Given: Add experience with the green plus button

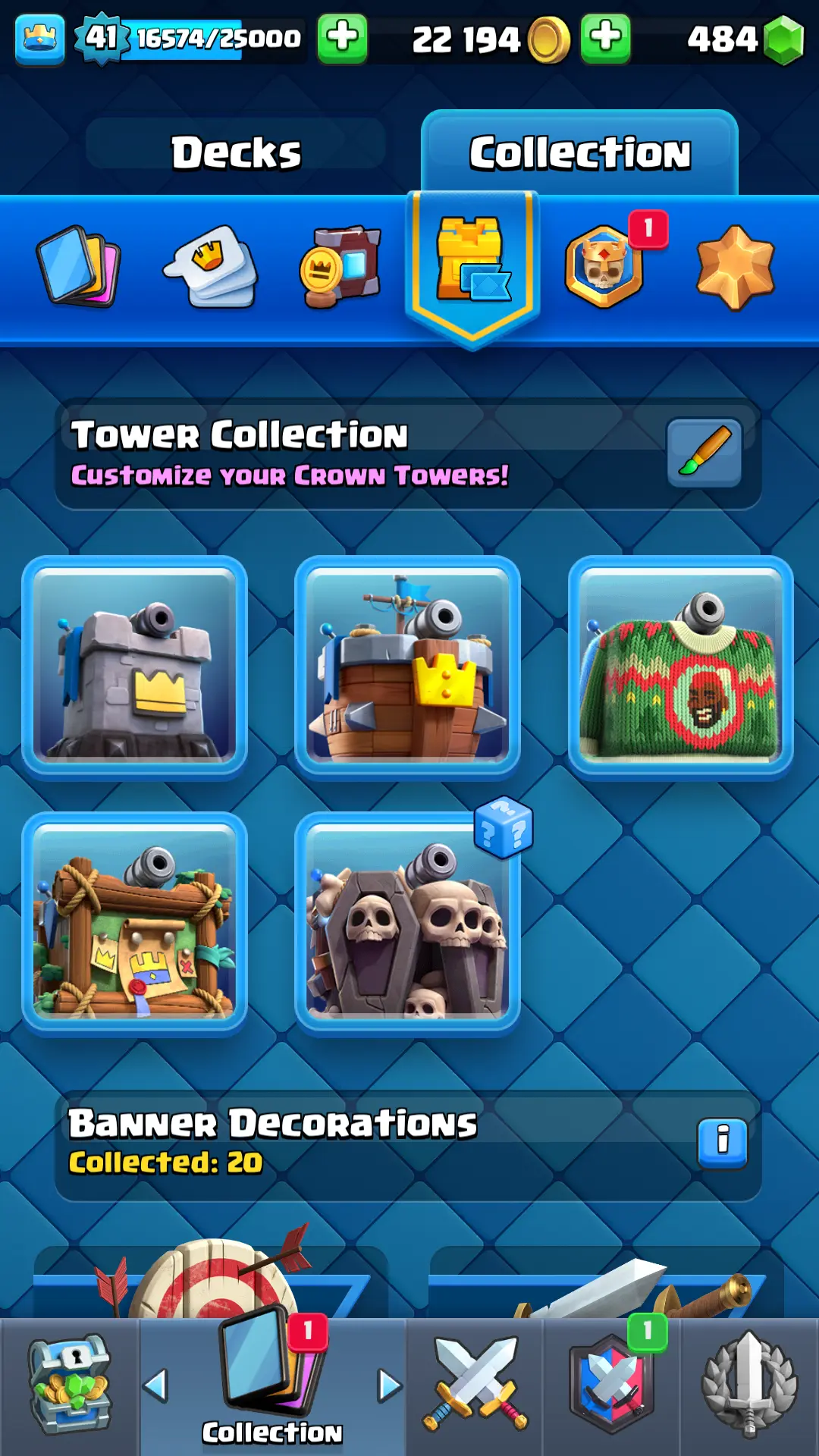Looking at the screenshot, I should (x=342, y=38).
